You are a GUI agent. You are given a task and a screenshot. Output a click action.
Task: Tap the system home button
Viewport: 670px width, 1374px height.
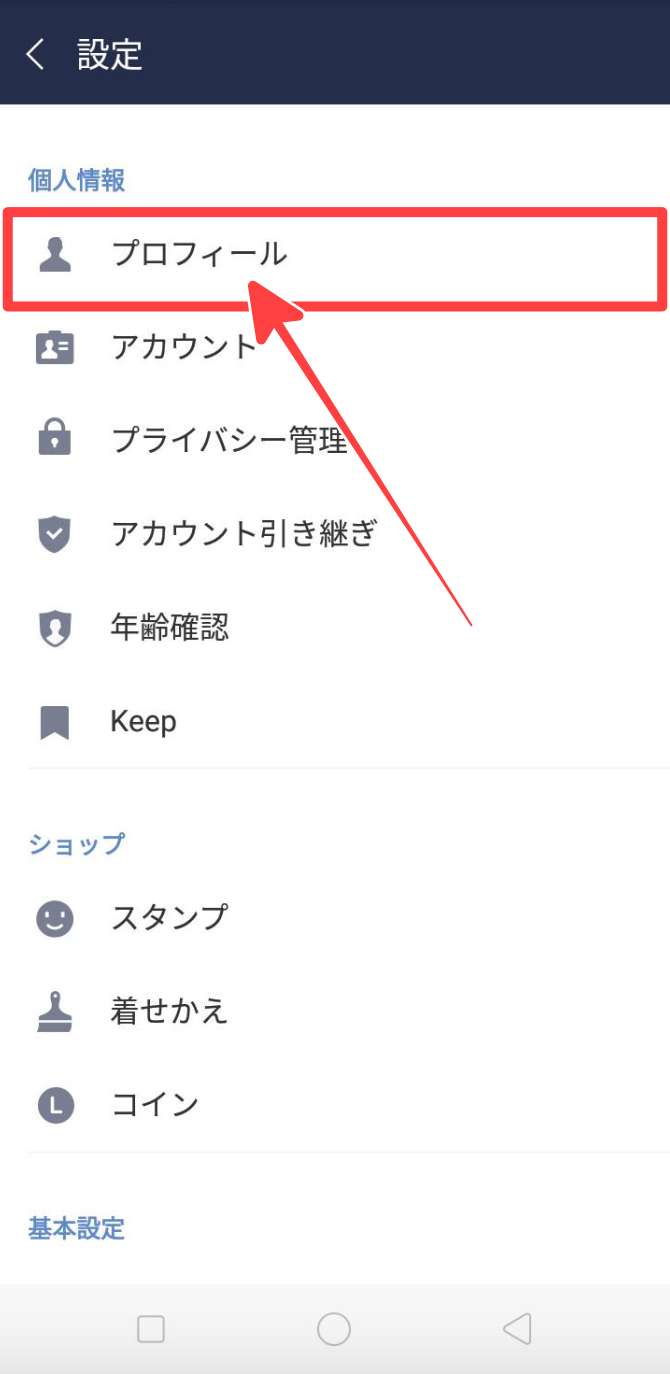pyautogui.click(x=334, y=1329)
